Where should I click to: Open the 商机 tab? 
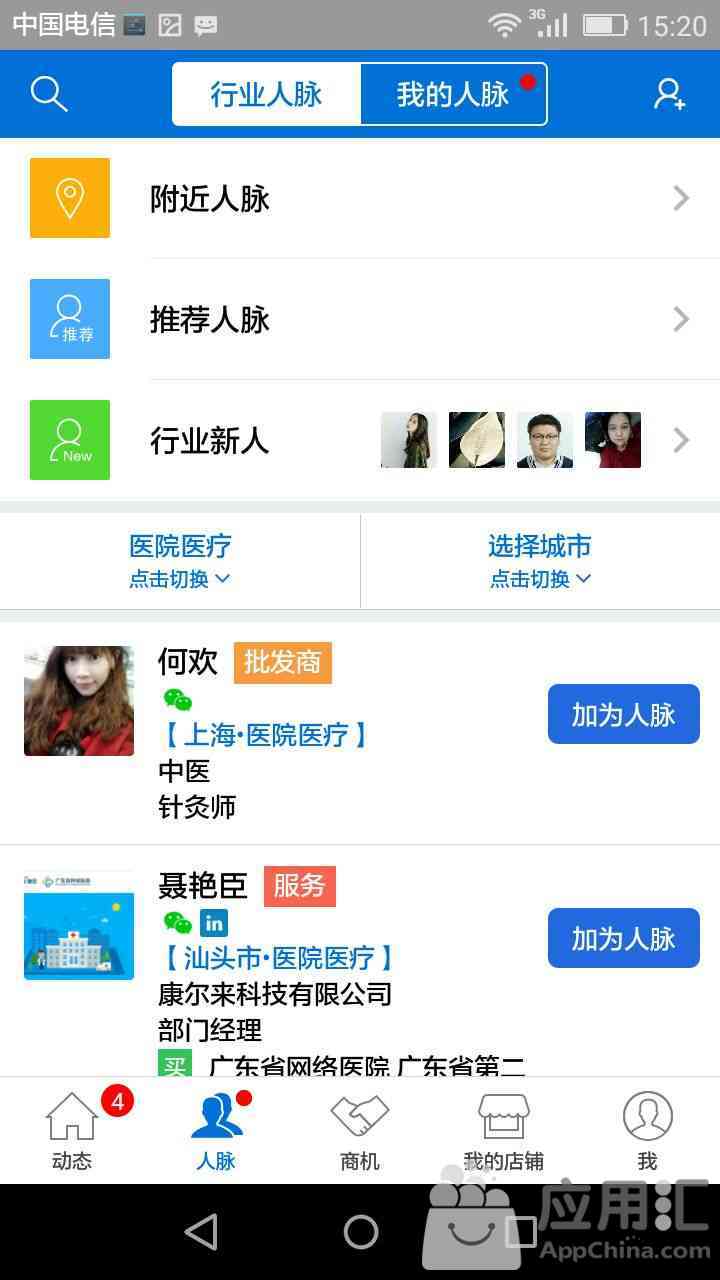point(360,1132)
